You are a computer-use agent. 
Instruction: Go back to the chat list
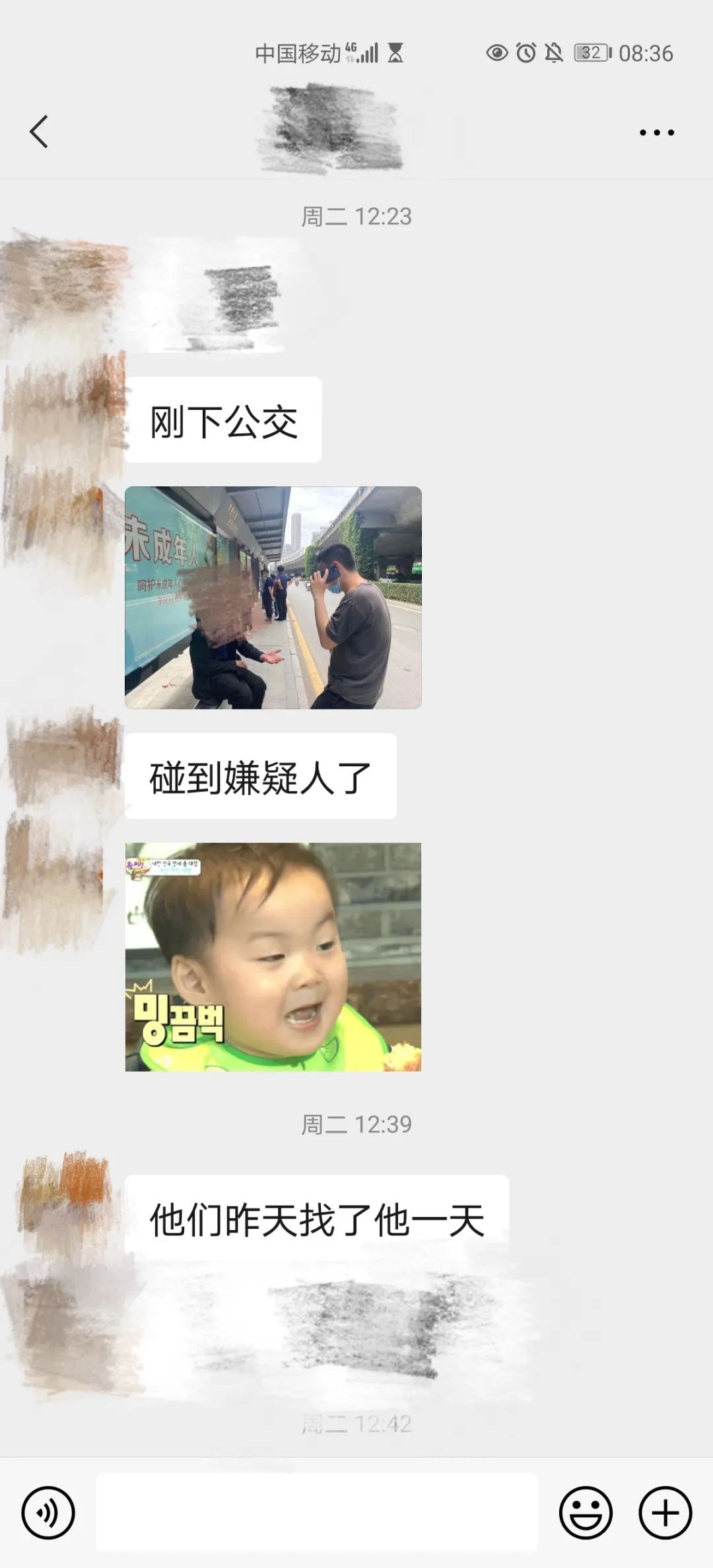pyautogui.click(x=39, y=131)
